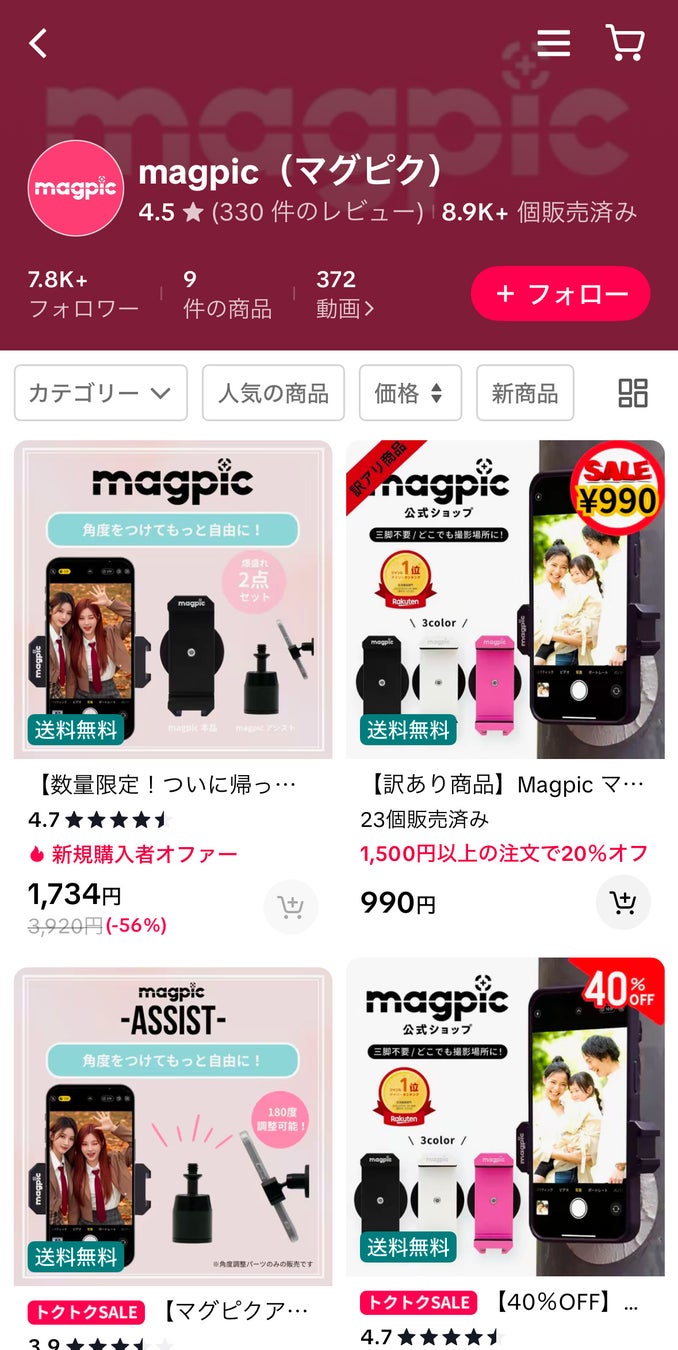678x1350 pixels.
Task: Filter by 新商品
Action: [x=524, y=393]
